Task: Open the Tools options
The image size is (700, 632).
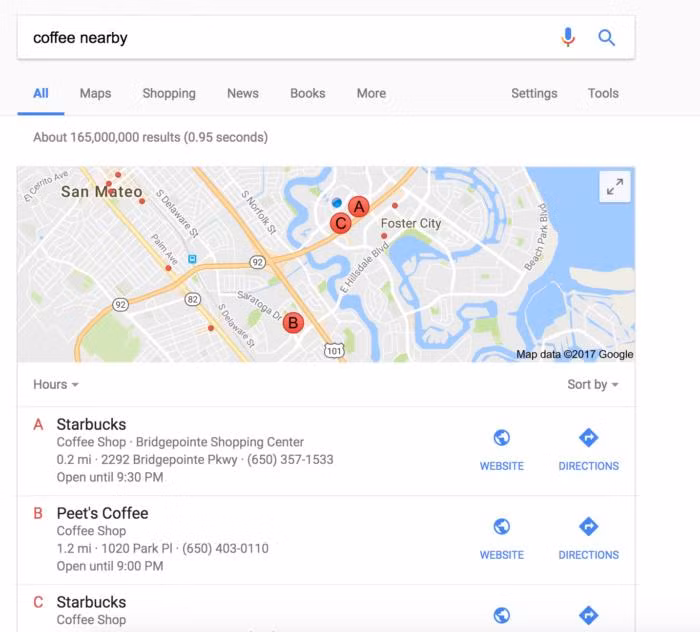Action: coord(603,93)
